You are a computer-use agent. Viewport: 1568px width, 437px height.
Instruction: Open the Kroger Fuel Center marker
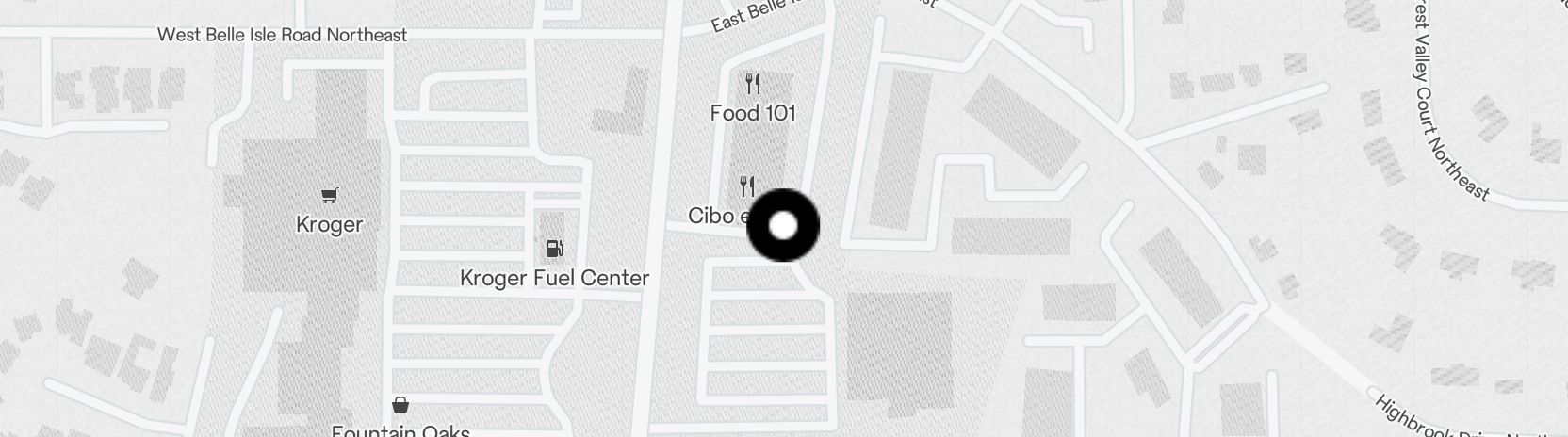pyautogui.click(x=555, y=249)
